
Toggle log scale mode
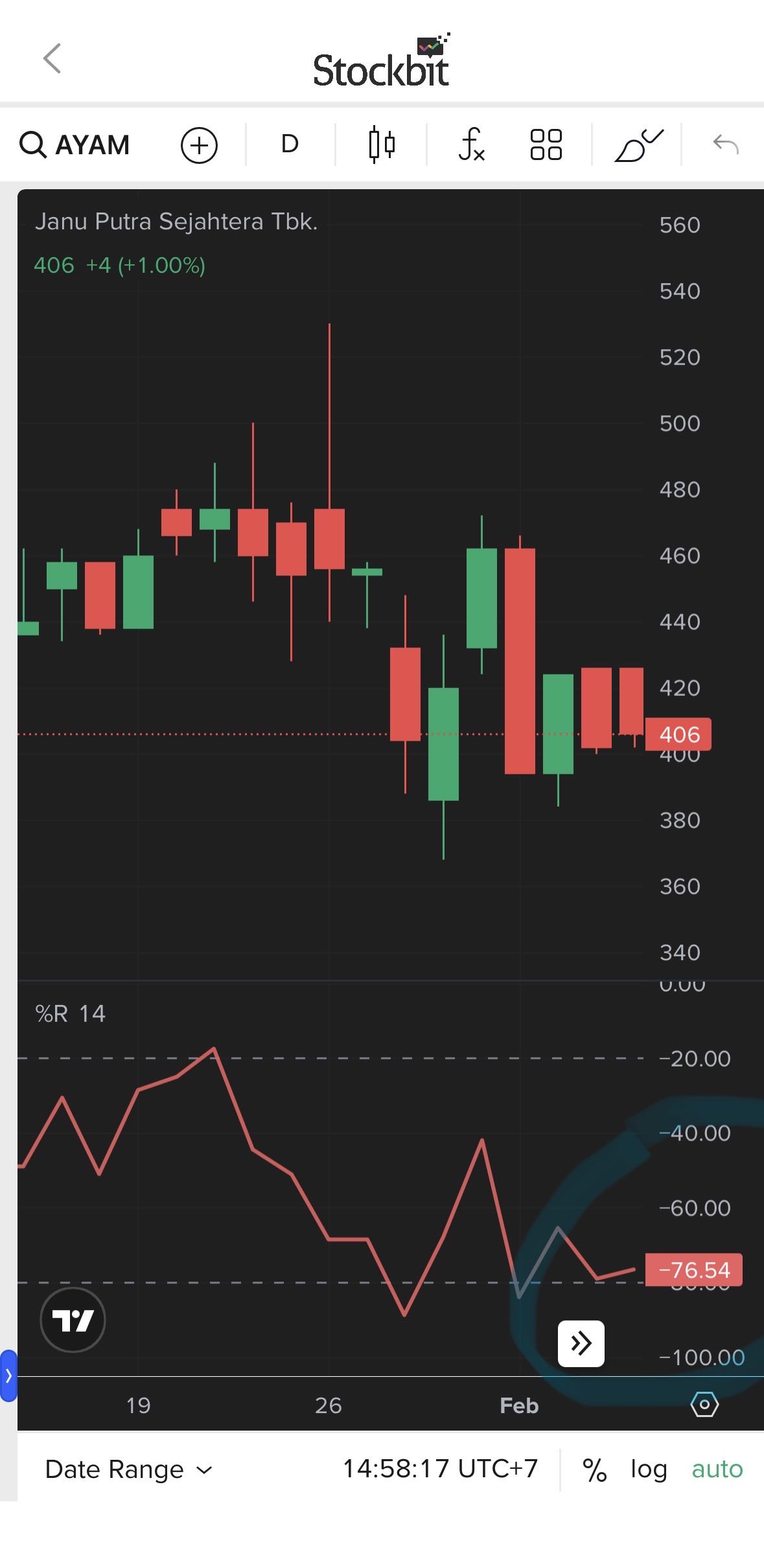[x=649, y=1469]
